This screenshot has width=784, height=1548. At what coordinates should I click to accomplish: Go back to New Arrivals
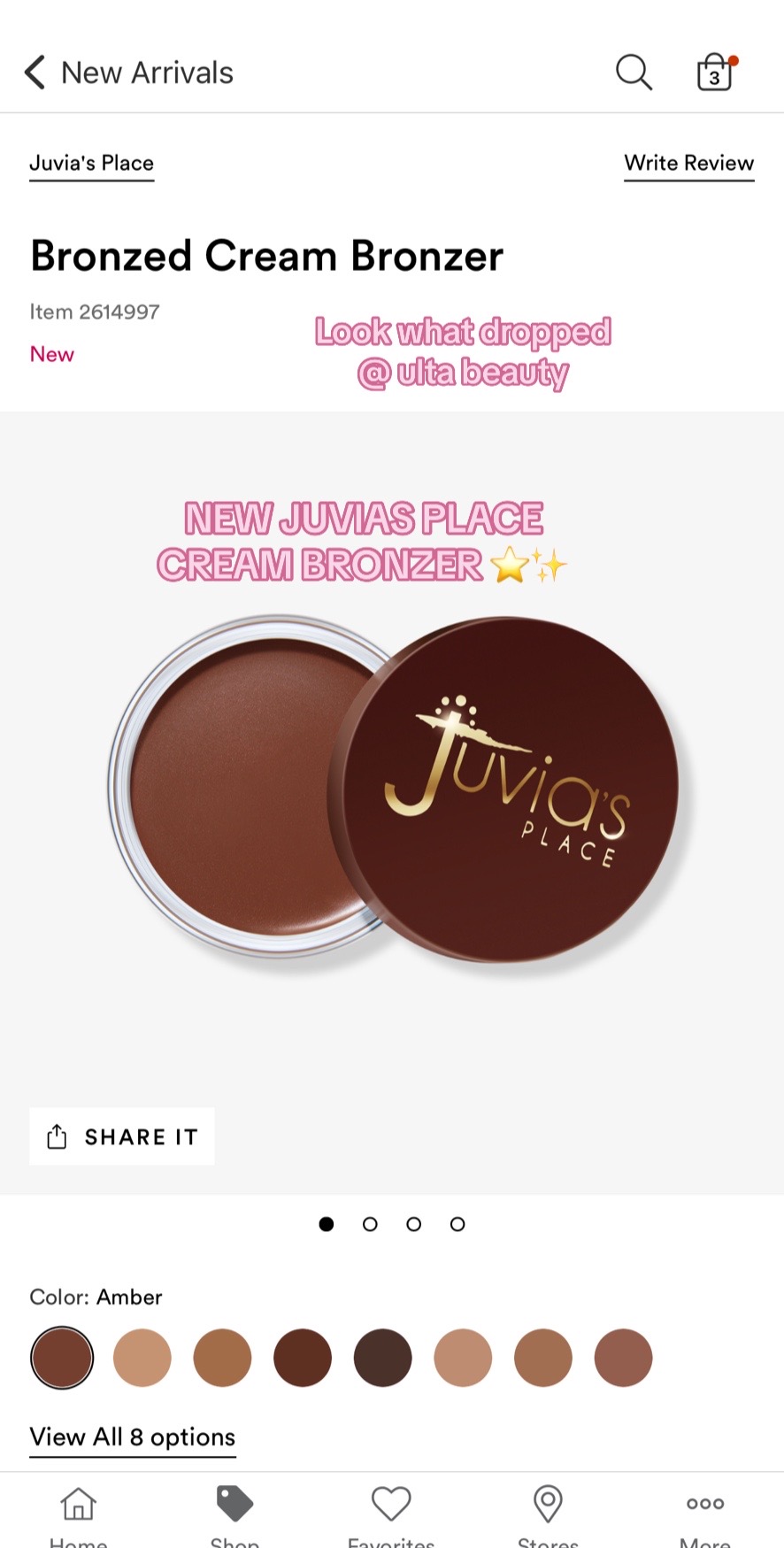point(35,73)
